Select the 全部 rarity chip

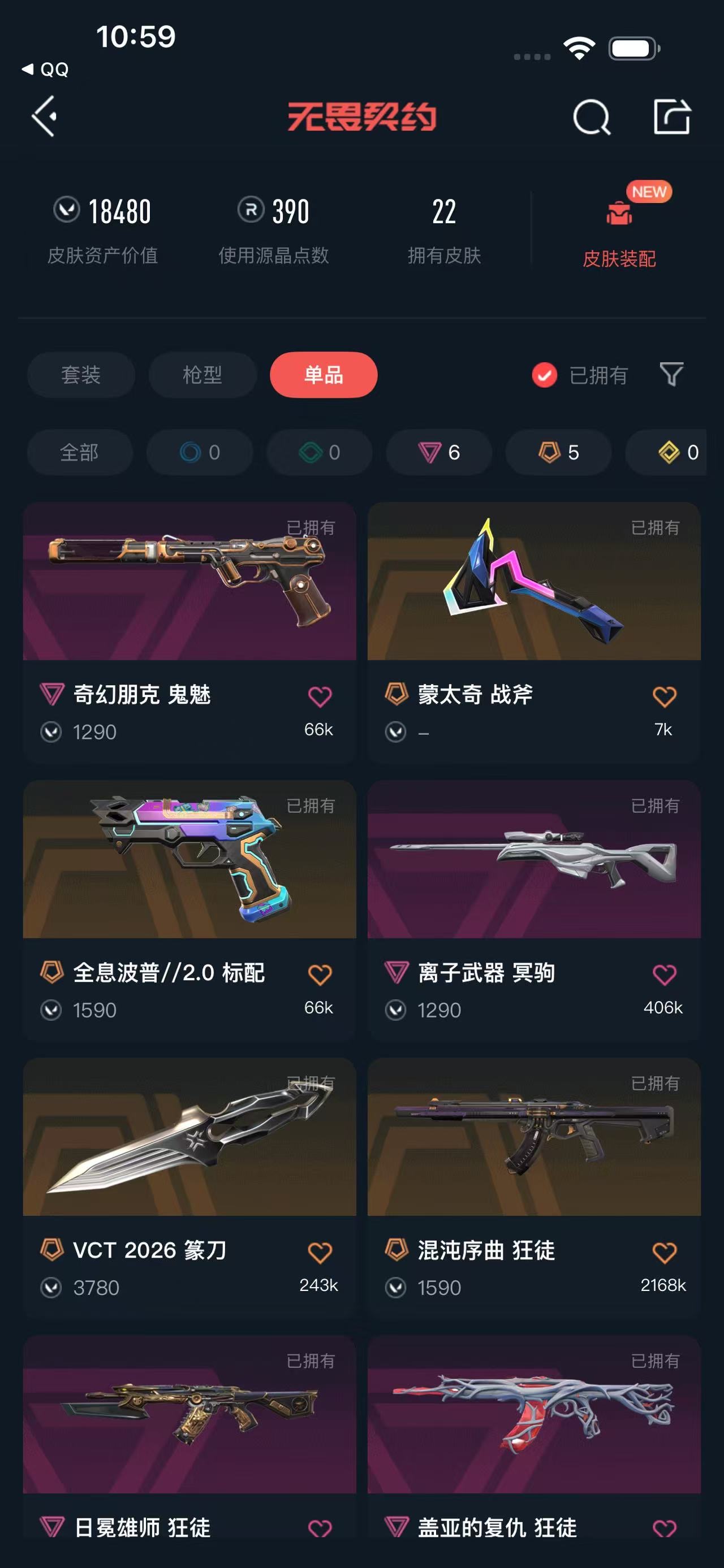tap(79, 452)
